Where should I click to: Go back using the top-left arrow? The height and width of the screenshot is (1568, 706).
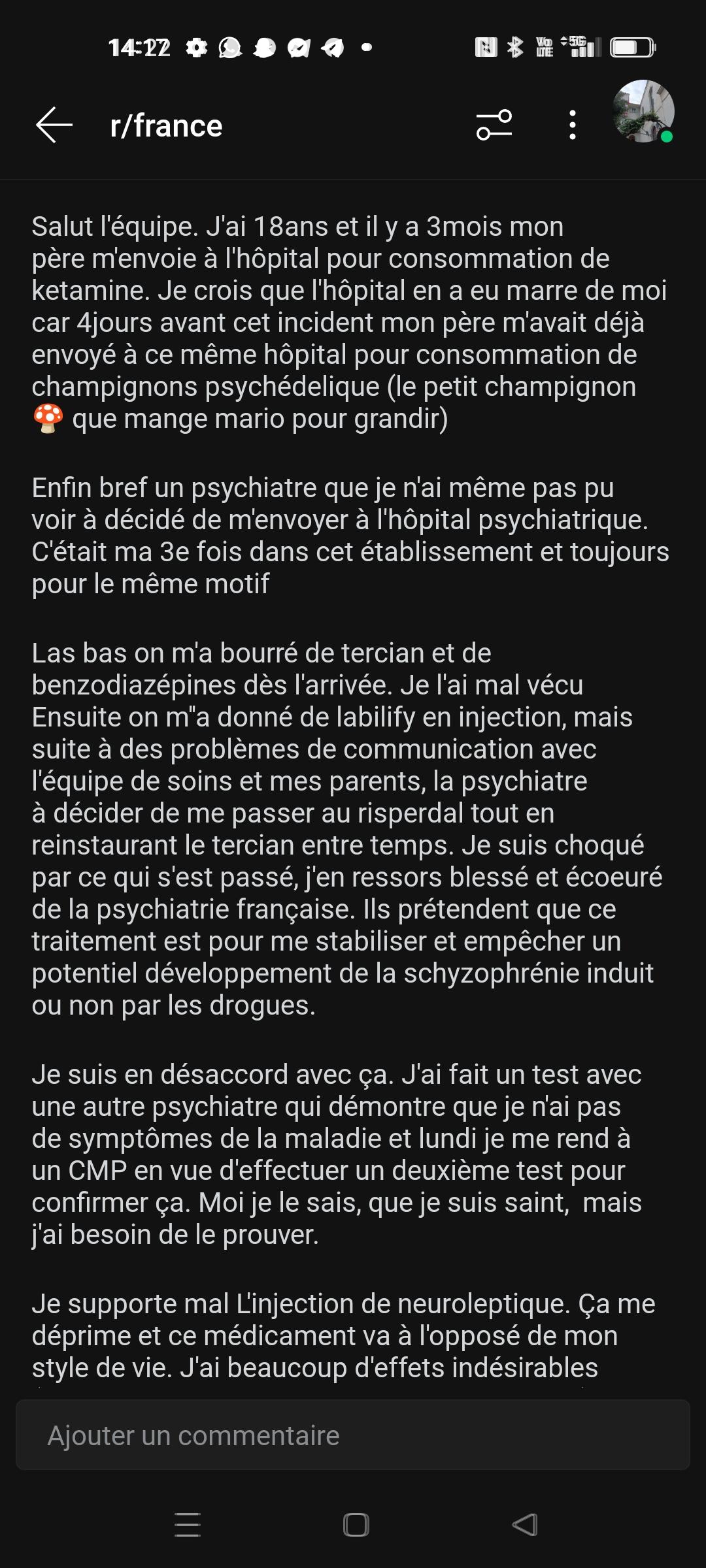54,125
